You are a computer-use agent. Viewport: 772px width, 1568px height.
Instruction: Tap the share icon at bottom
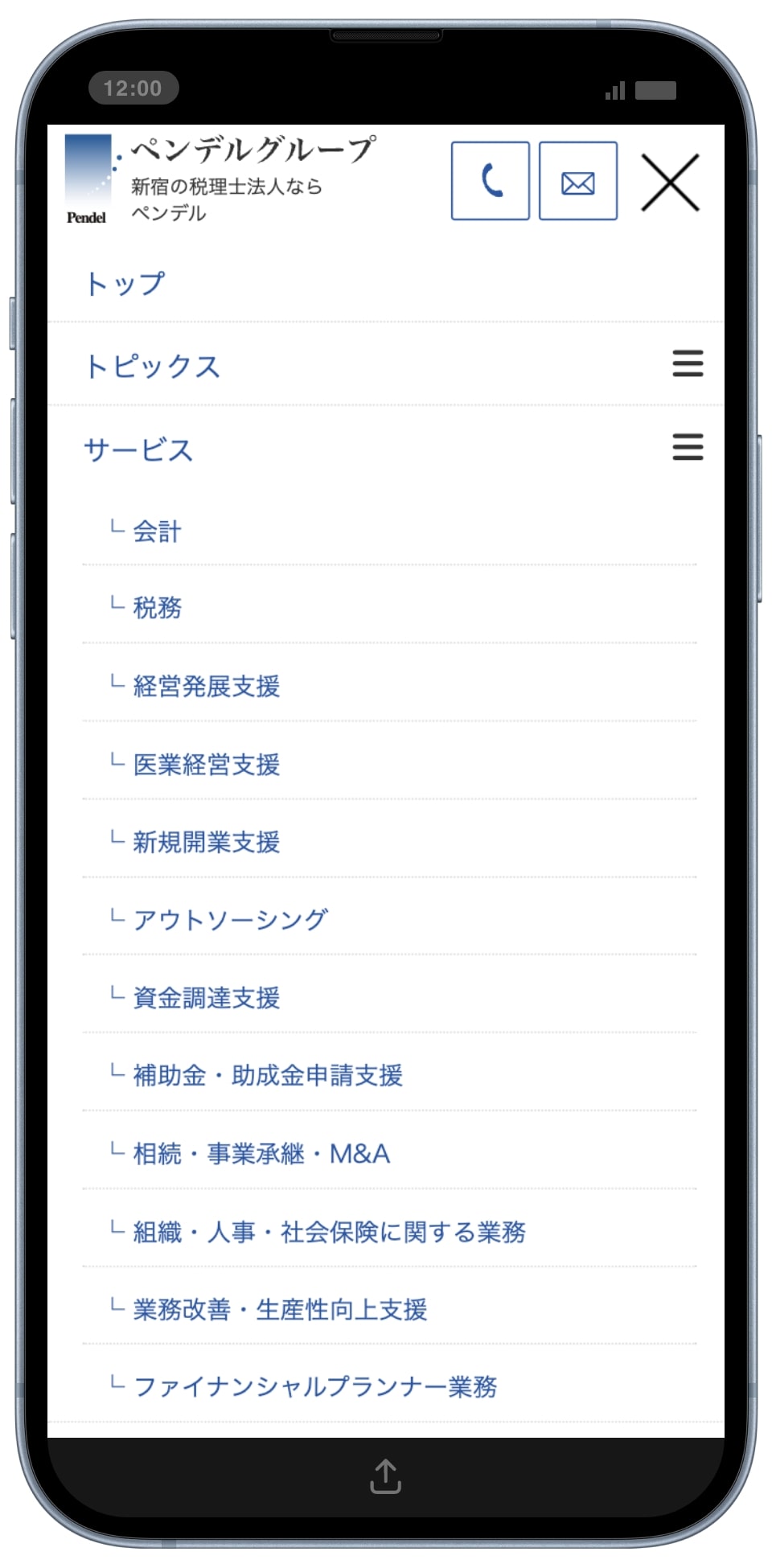[x=385, y=1476]
